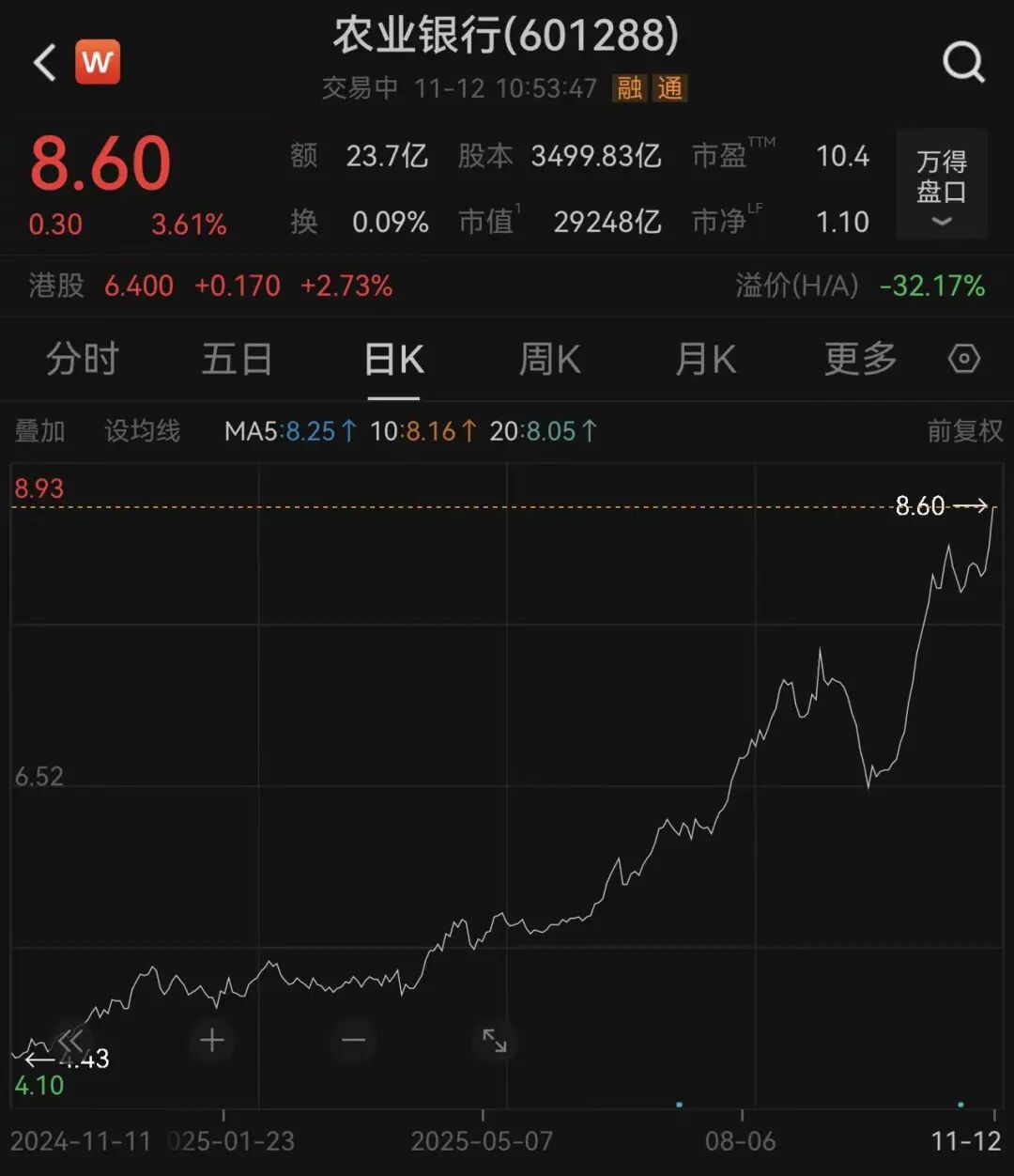Switch to the 分时 chart tab
Image resolution: width=1014 pixels, height=1176 pixels.
click(83, 360)
